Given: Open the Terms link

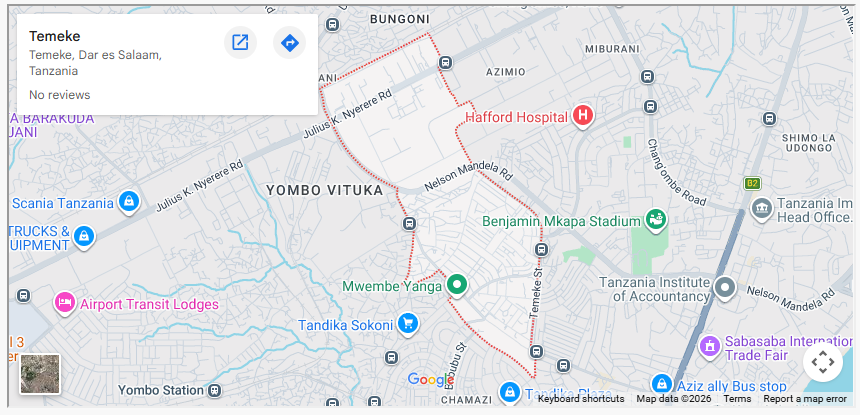Looking at the screenshot, I should pos(737,399).
